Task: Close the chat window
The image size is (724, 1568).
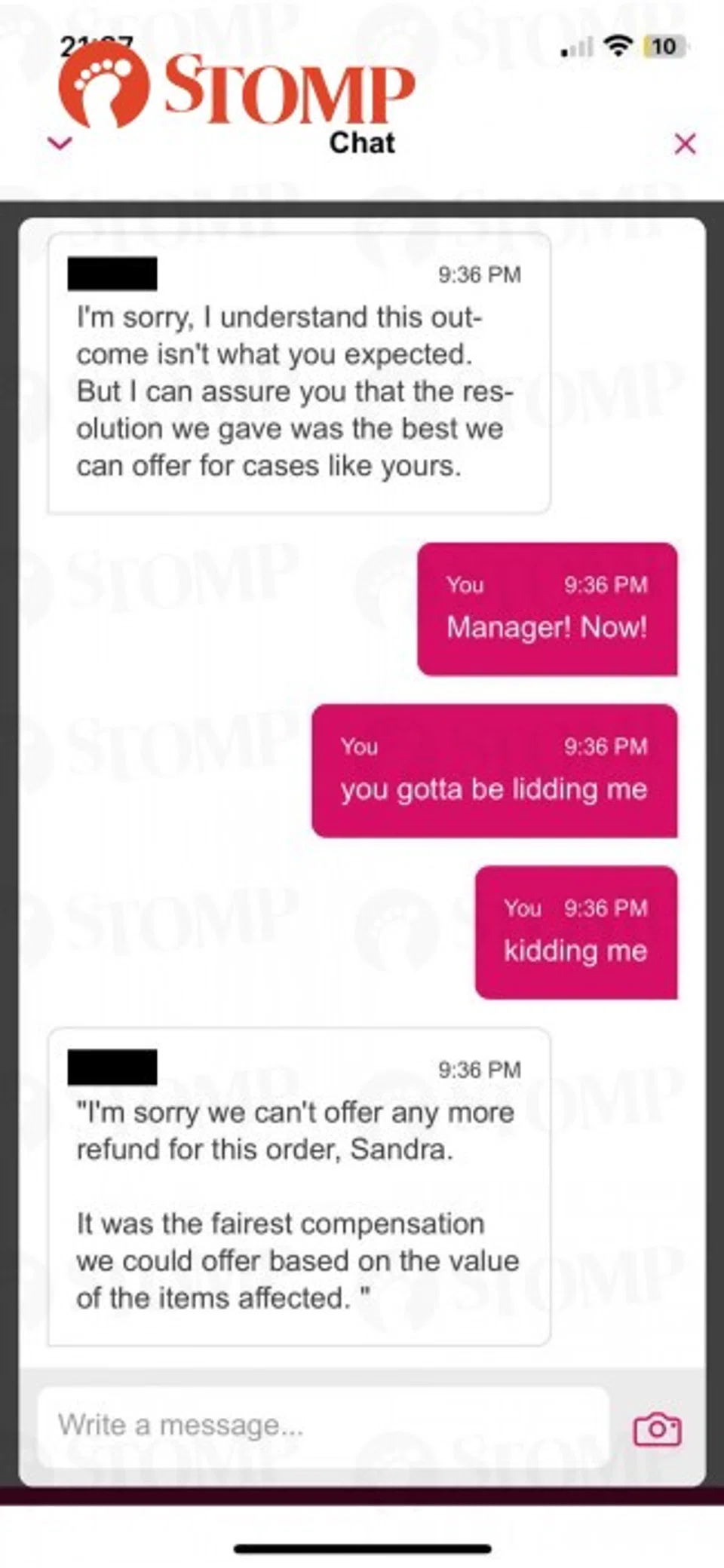Action: tap(685, 144)
